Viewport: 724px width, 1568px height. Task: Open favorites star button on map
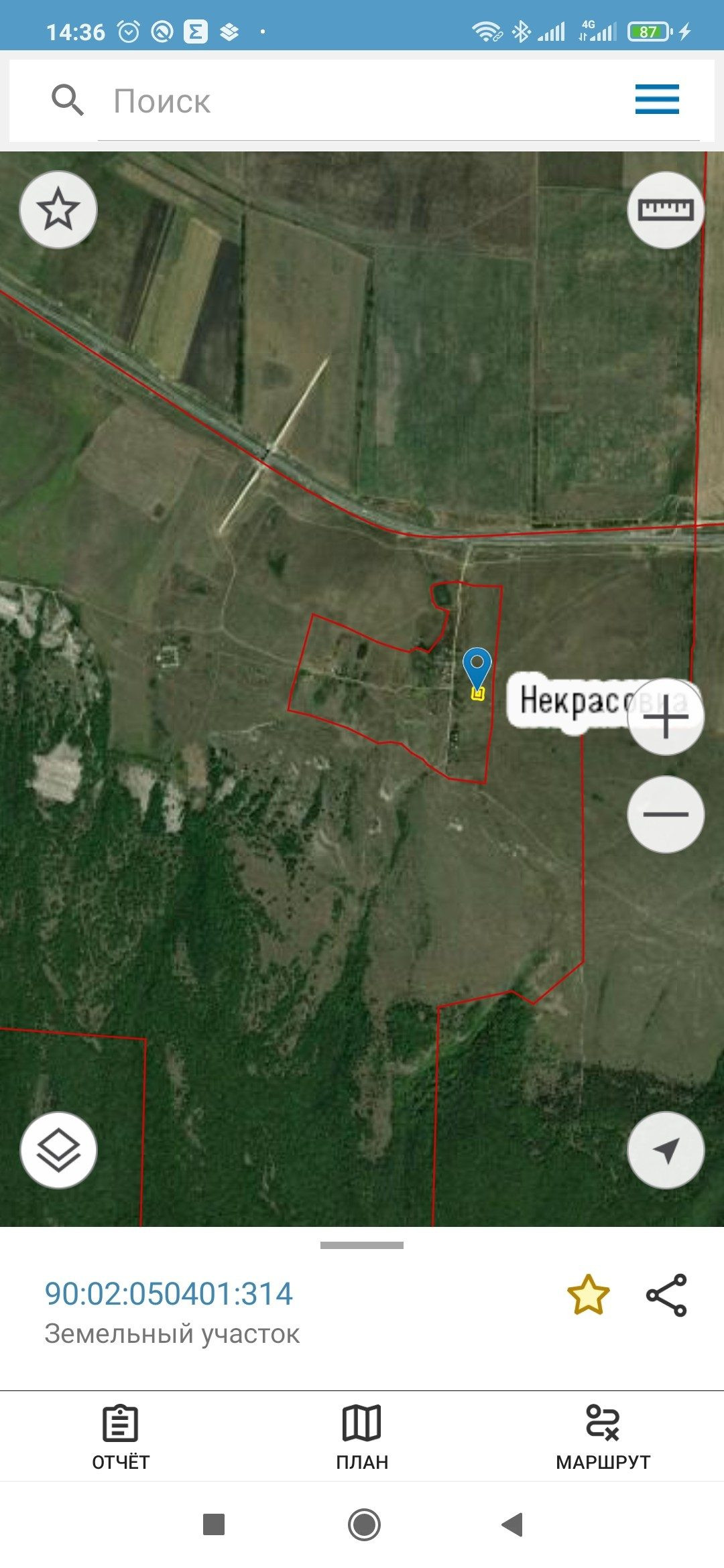tap(58, 210)
